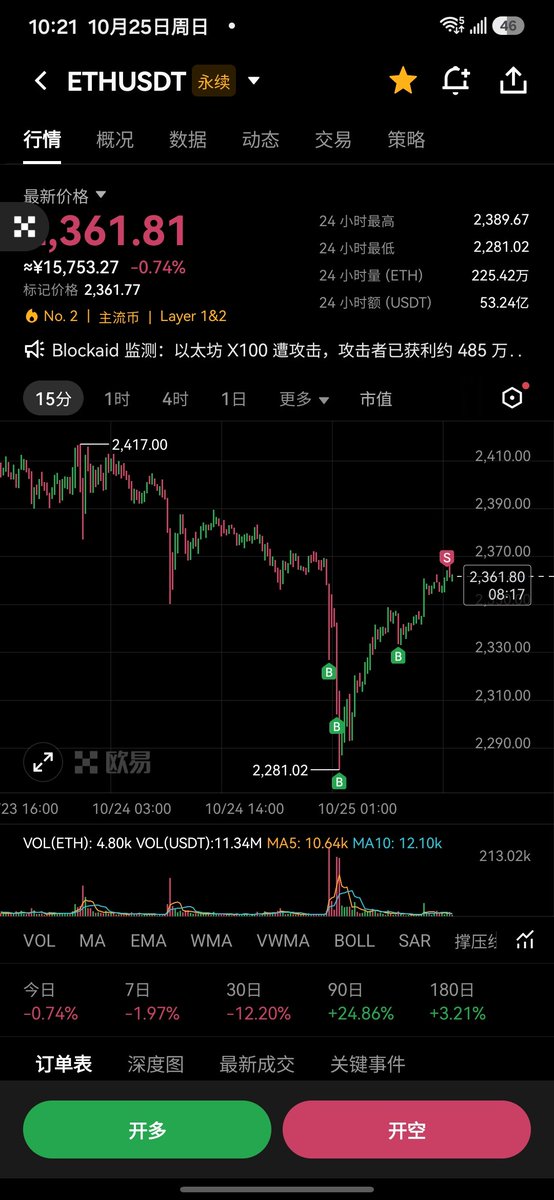Select the 4时 chart interval
The height and width of the screenshot is (1200, 554).
[175, 399]
